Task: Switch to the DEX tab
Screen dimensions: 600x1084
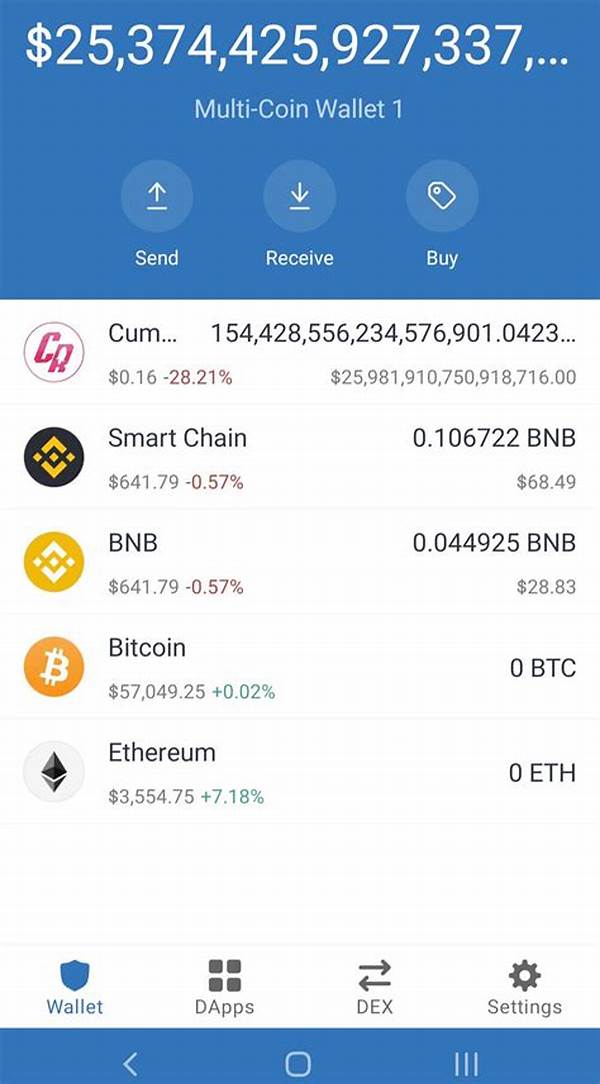Action: [x=374, y=986]
